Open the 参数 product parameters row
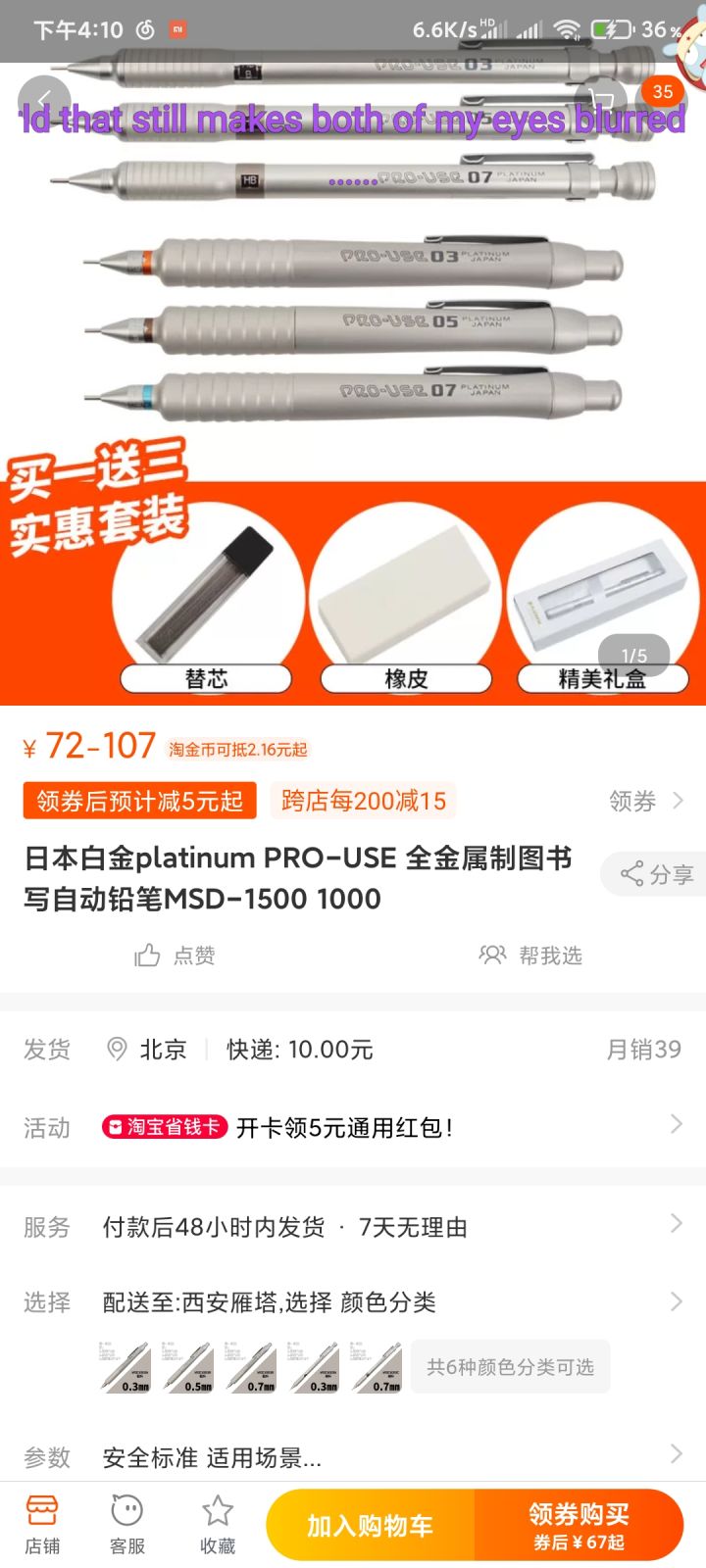The height and width of the screenshot is (1568, 706). 353,1457
